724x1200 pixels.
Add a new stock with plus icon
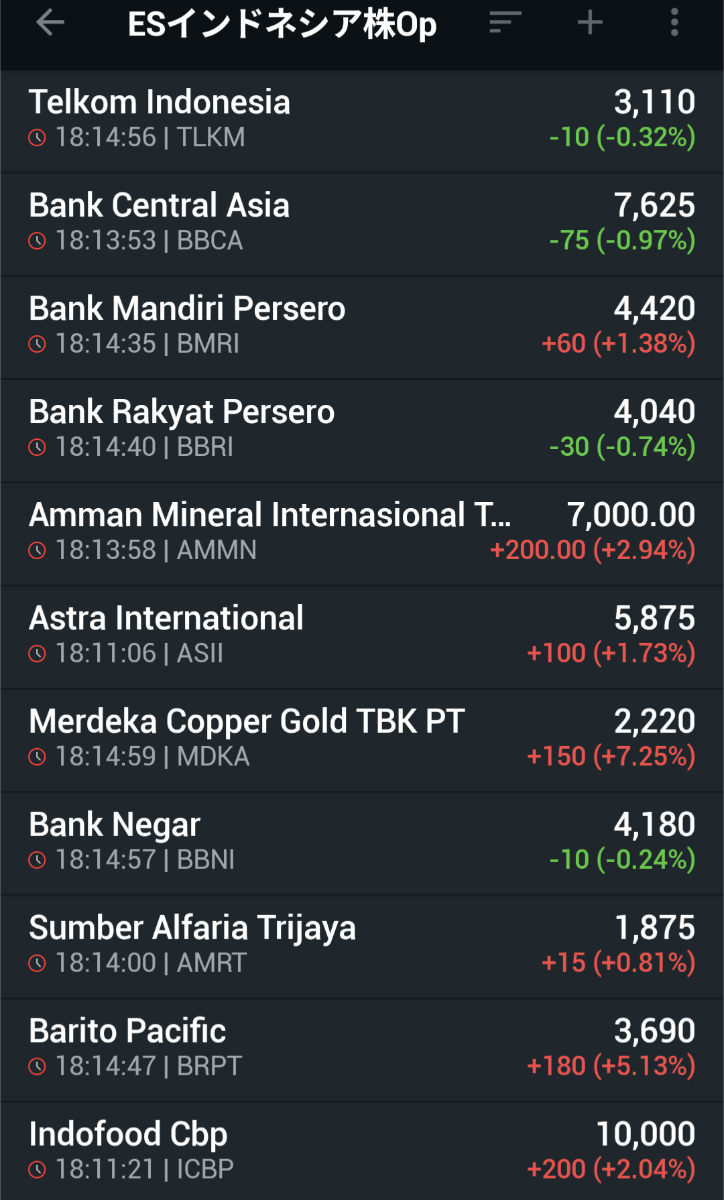(591, 24)
